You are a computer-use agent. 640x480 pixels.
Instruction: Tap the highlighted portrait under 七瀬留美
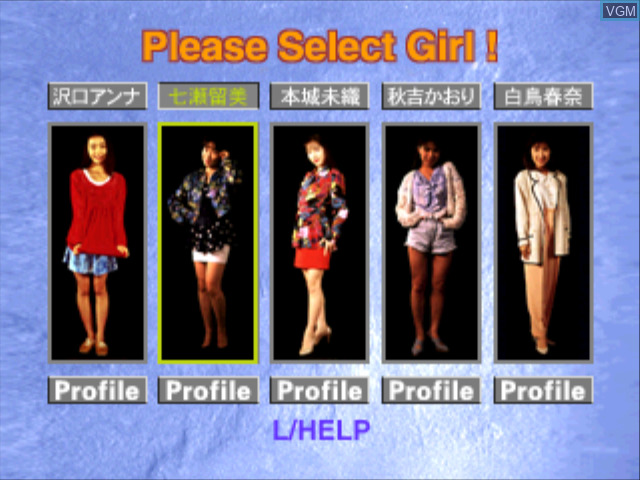(x=208, y=242)
